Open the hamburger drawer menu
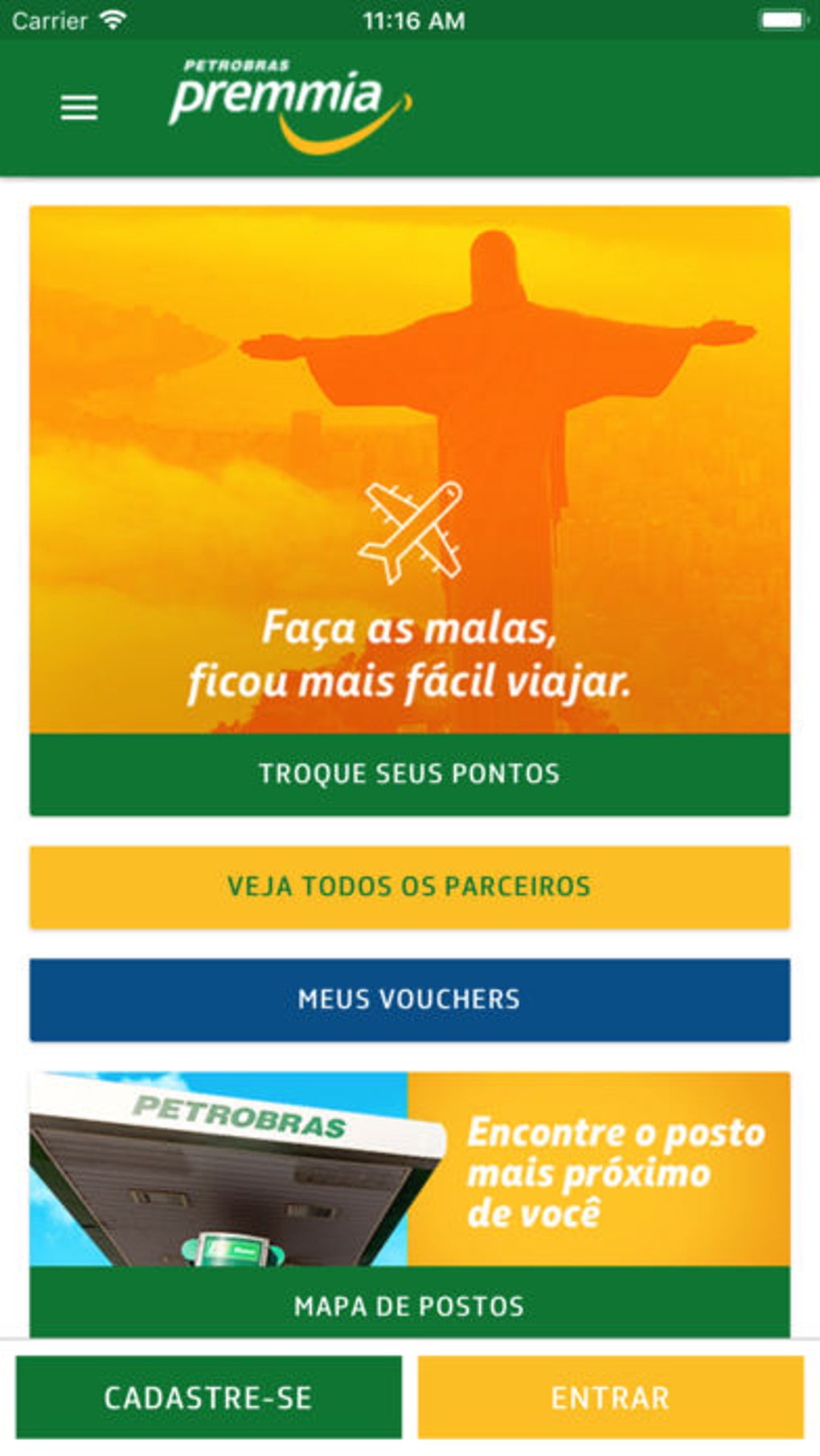This screenshot has height=1456, width=820. [79, 108]
